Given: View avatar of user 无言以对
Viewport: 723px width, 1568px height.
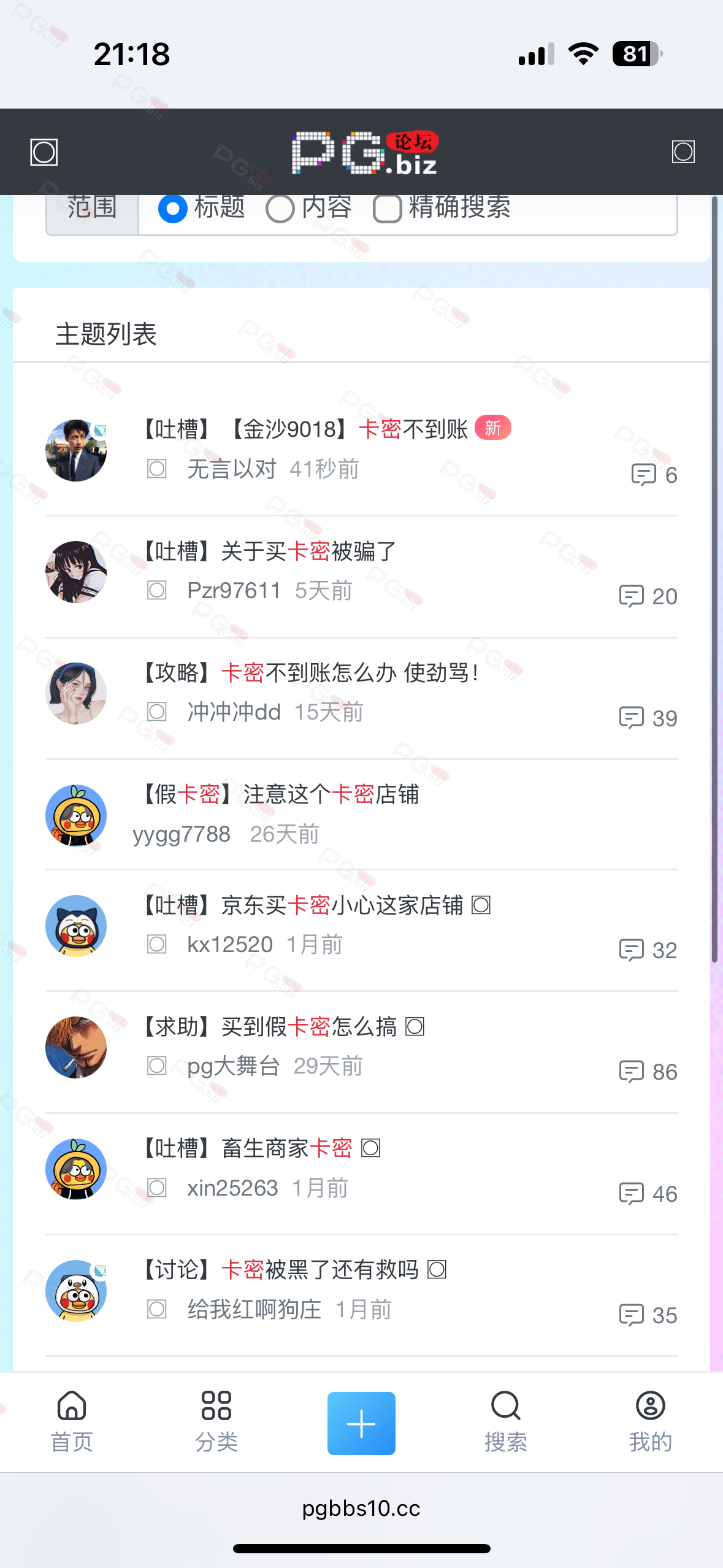Looking at the screenshot, I should (76, 450).
